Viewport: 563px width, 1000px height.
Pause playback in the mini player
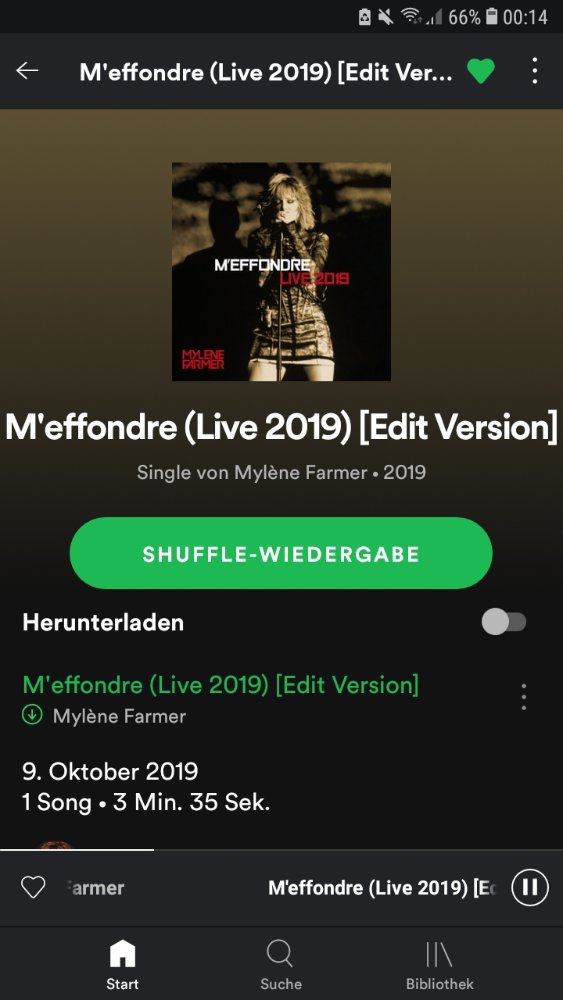530,887
